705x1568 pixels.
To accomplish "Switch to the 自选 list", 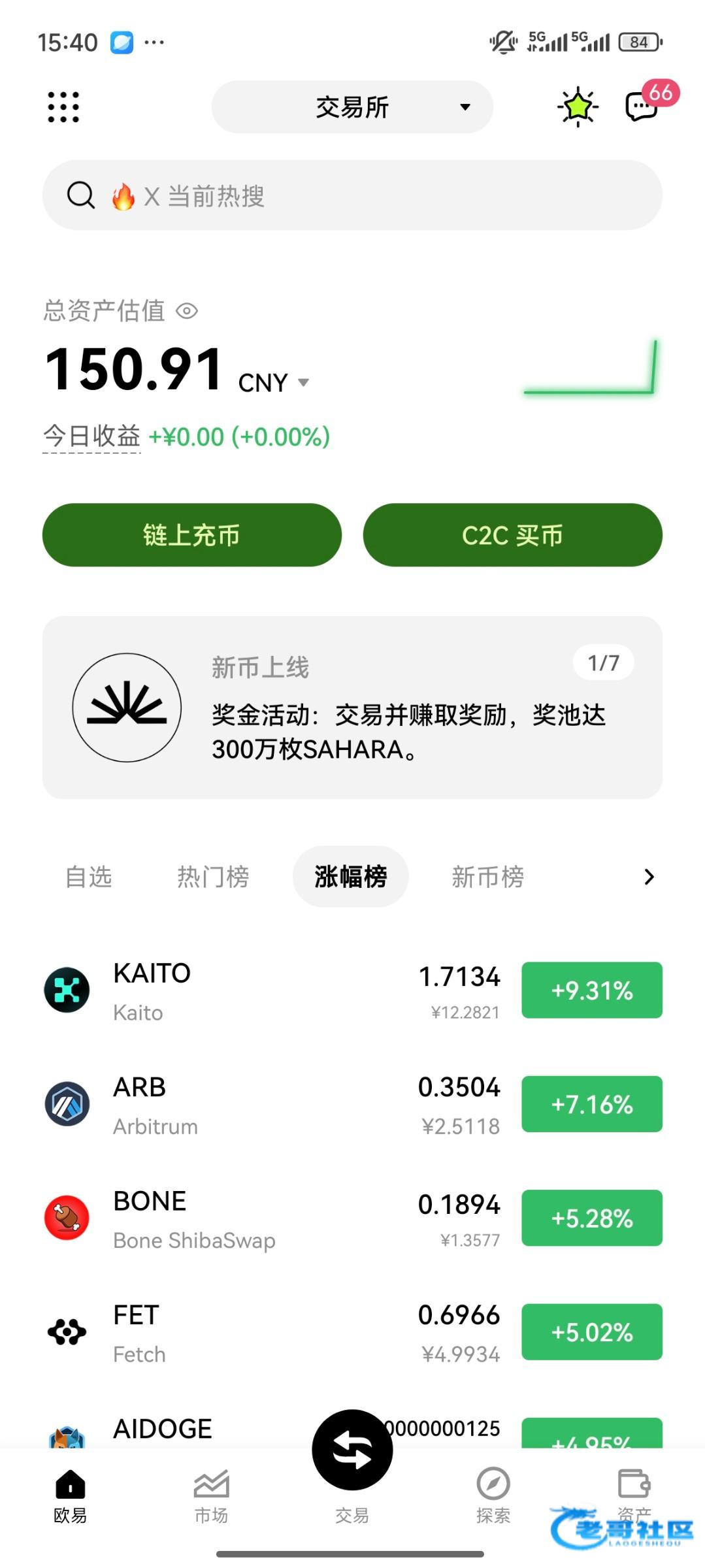I will [x=89, y=877].
